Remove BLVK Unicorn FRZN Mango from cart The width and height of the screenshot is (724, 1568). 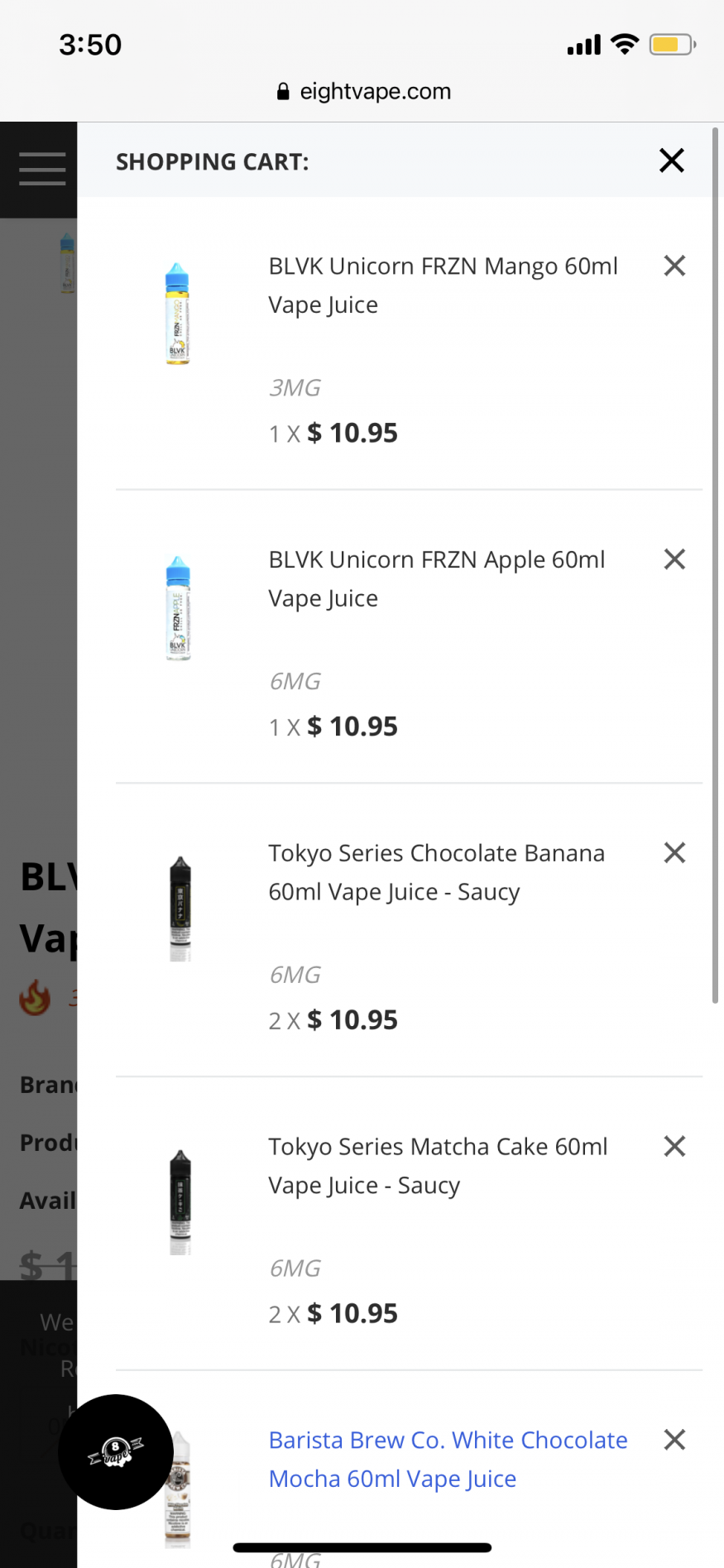pyautogui.click(x=674, y=266)
